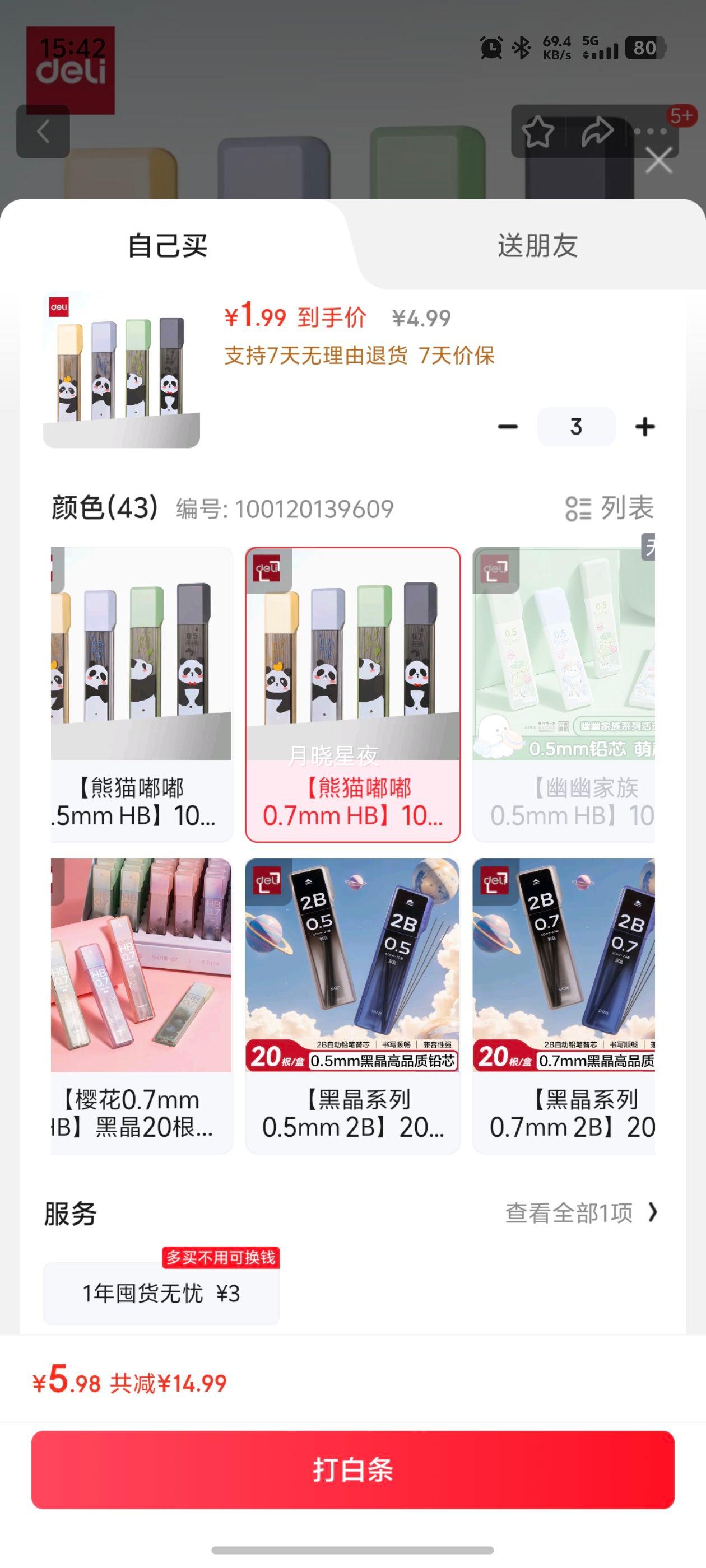Tap the star icon to favorite the product
Viewport: 706px width, 1568px height.
click(538, 130)
